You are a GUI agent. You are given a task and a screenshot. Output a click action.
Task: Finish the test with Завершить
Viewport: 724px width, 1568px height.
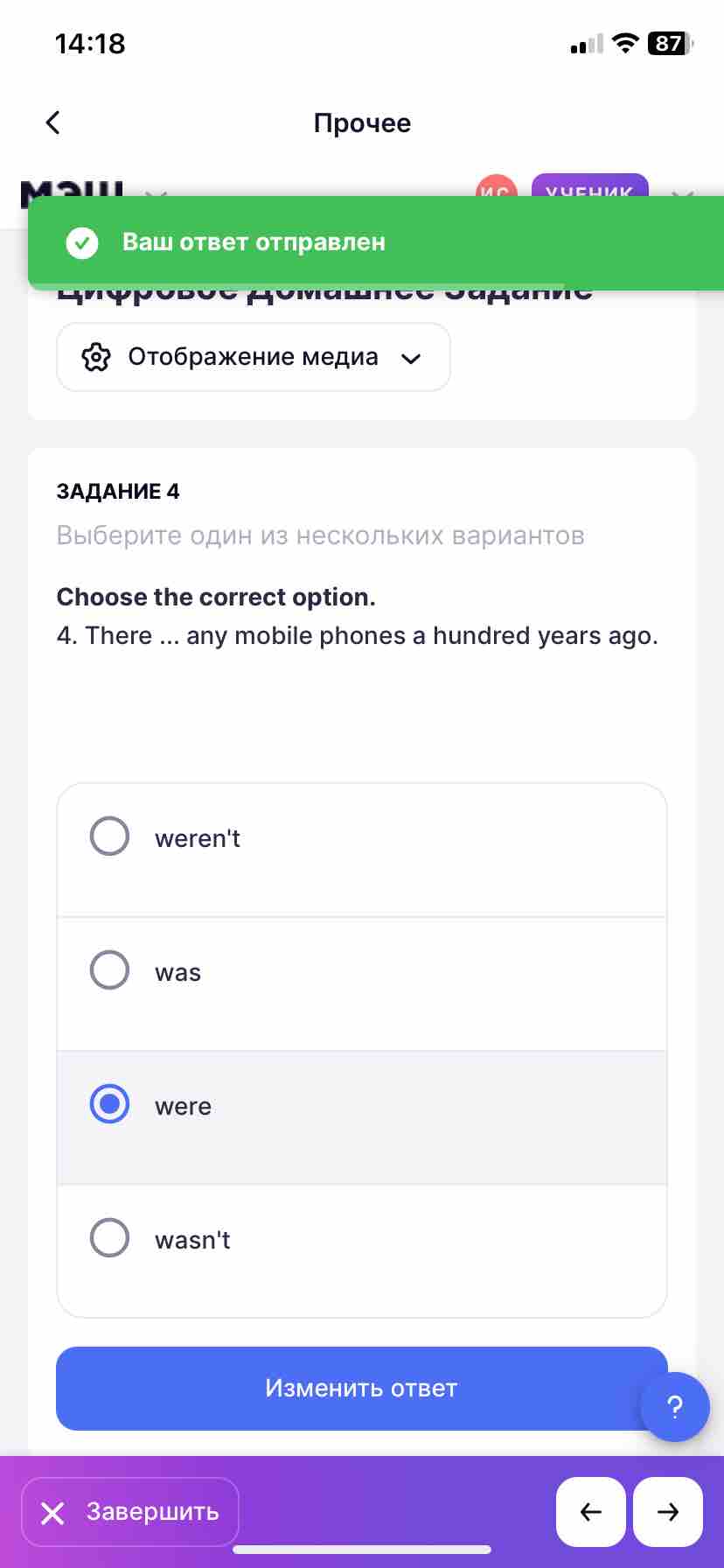pyautogui.click(x=130, y=1512)
